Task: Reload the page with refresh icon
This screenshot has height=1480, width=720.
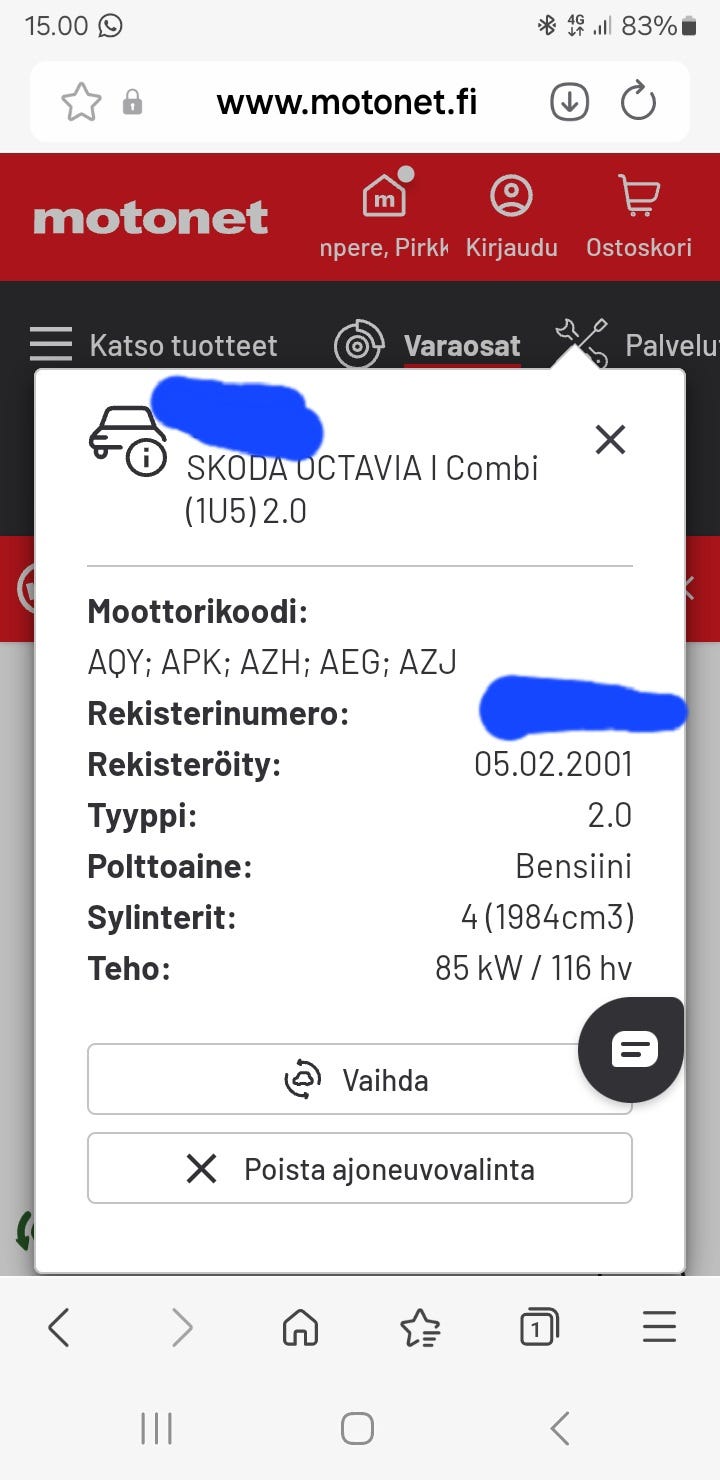Action: click(x=638, y=101)
